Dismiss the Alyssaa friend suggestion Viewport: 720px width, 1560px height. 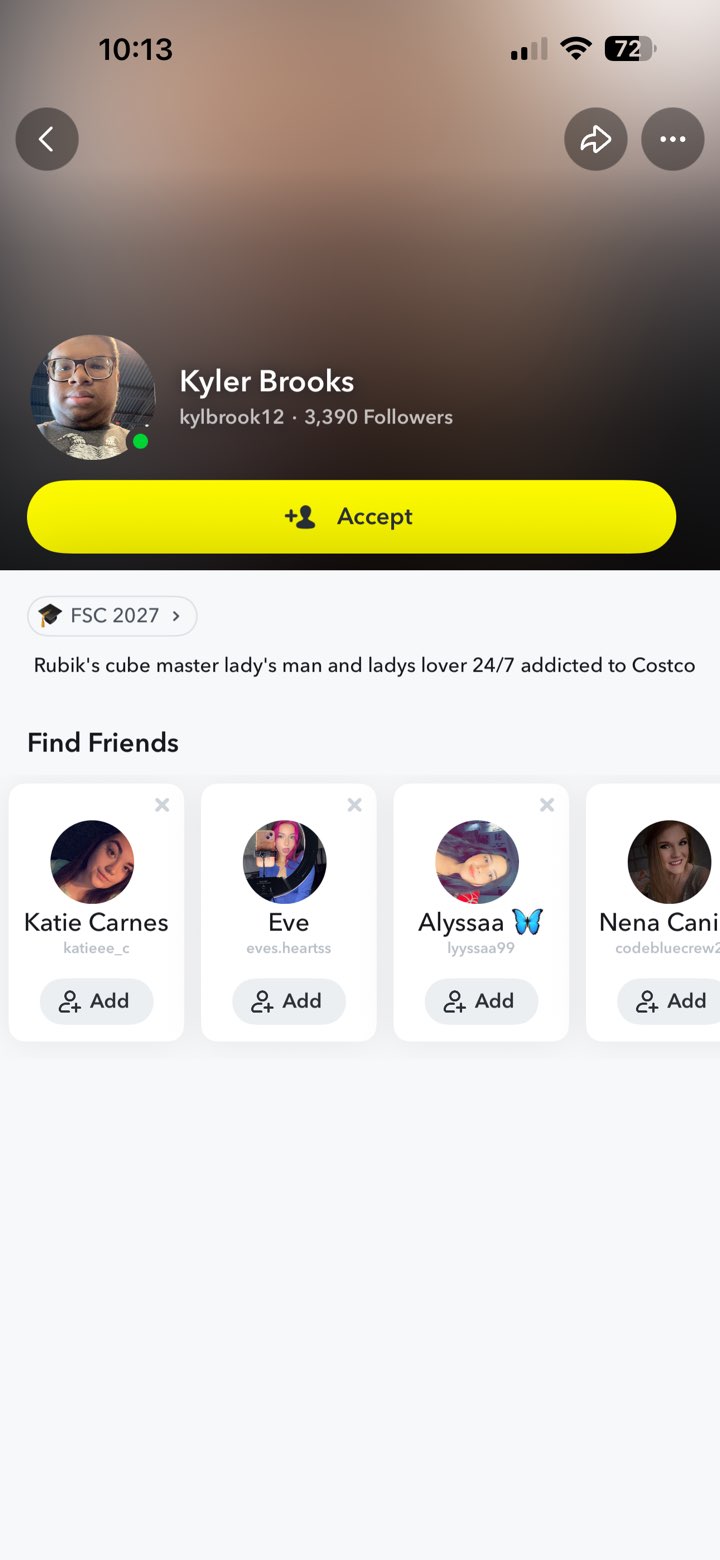click(x=546, y=805)
